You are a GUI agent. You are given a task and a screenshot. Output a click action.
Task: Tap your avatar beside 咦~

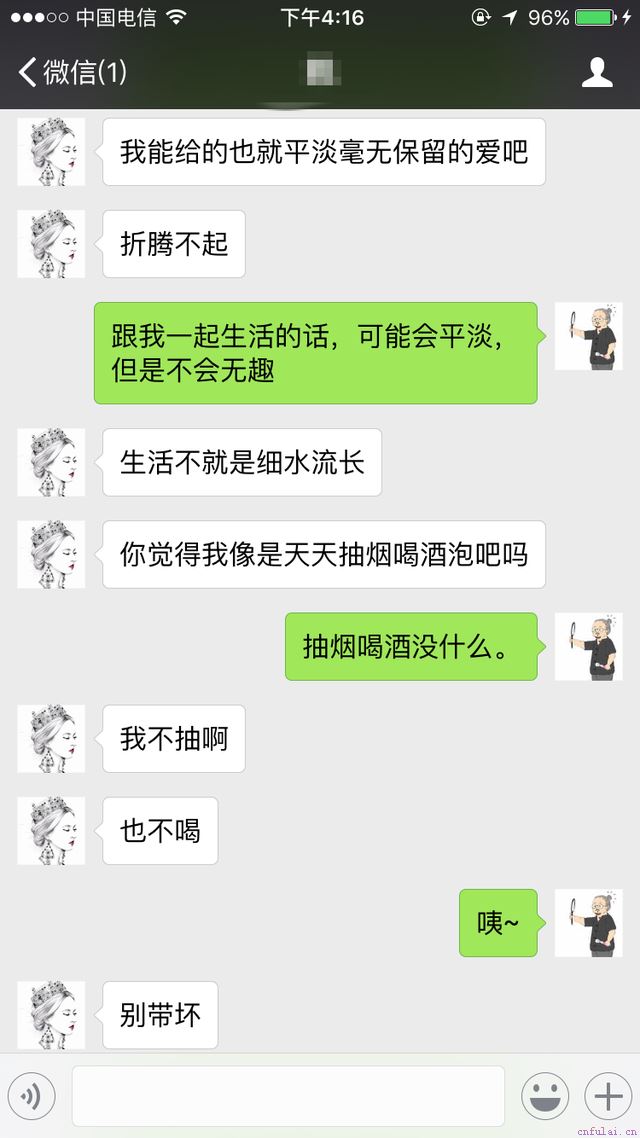click(589, 922)
